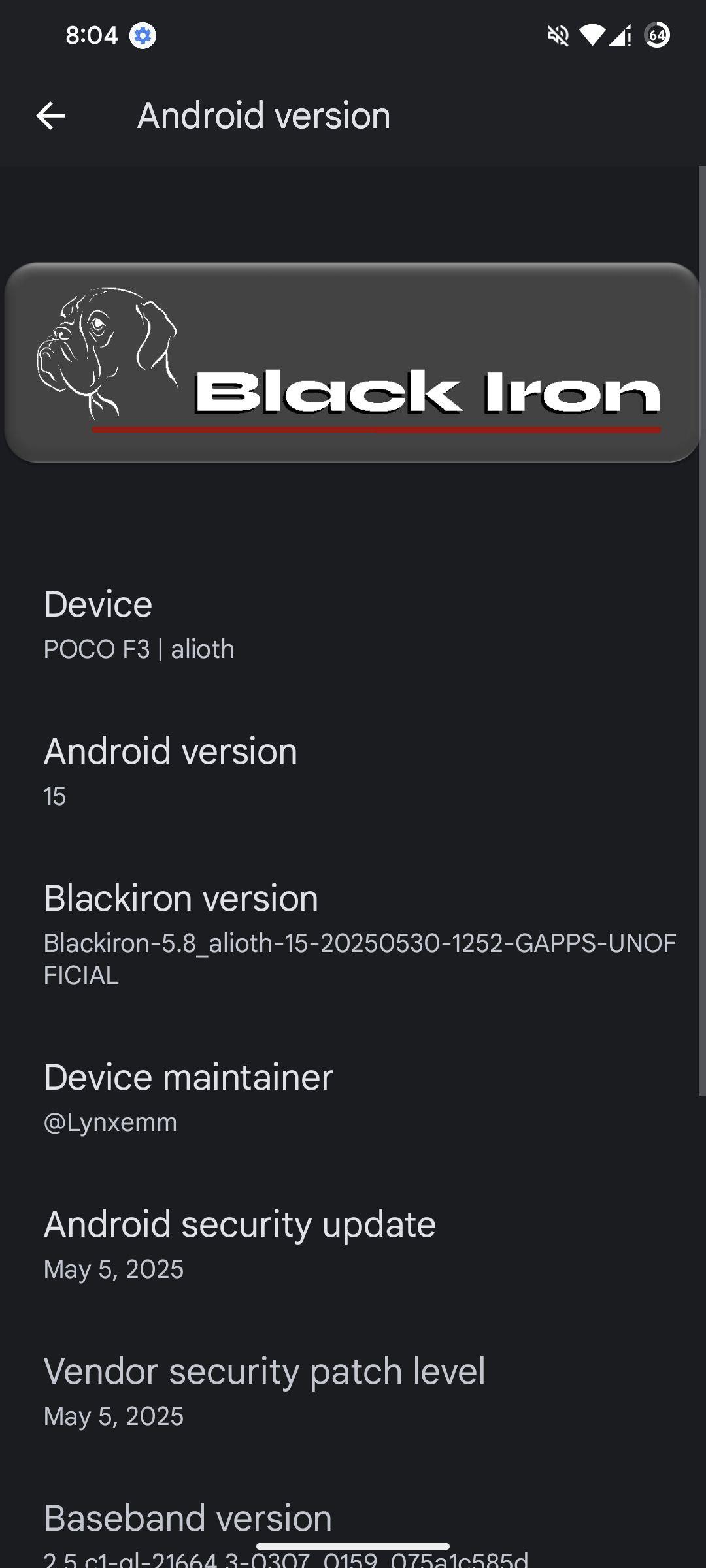
Task: Select the Device POCO F3 row
Action: 353,625
